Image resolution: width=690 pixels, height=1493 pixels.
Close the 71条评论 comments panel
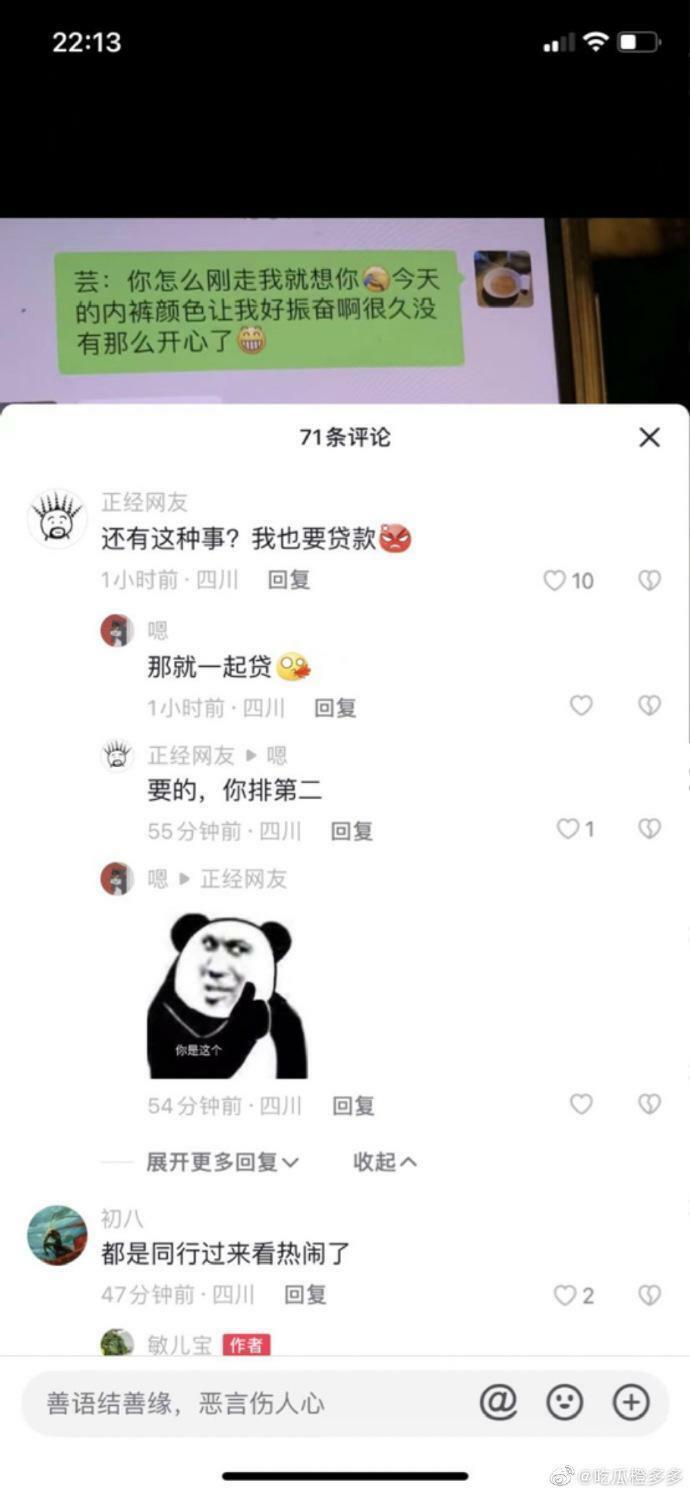pyautogui.click(x=649, y=437)
